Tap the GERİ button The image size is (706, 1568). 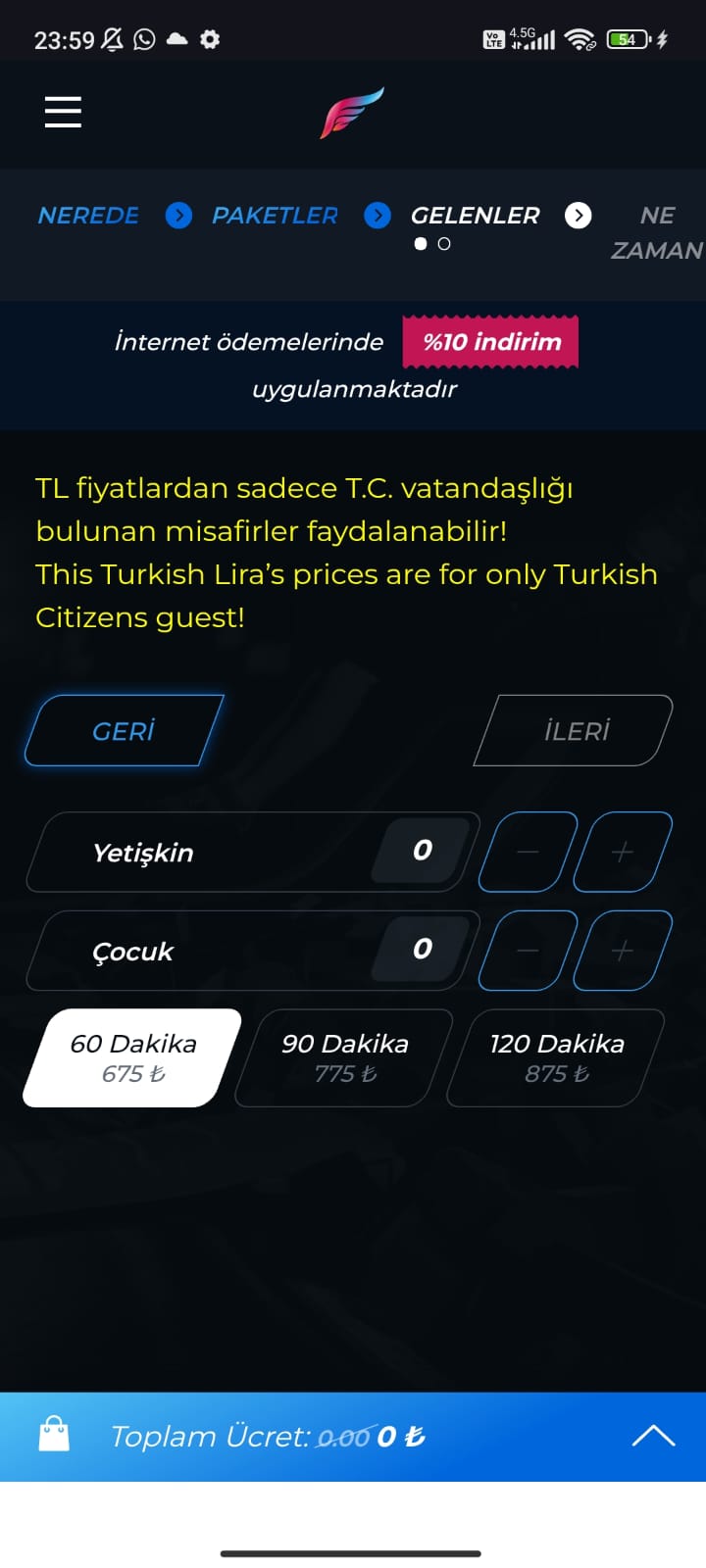coord(125,731)
